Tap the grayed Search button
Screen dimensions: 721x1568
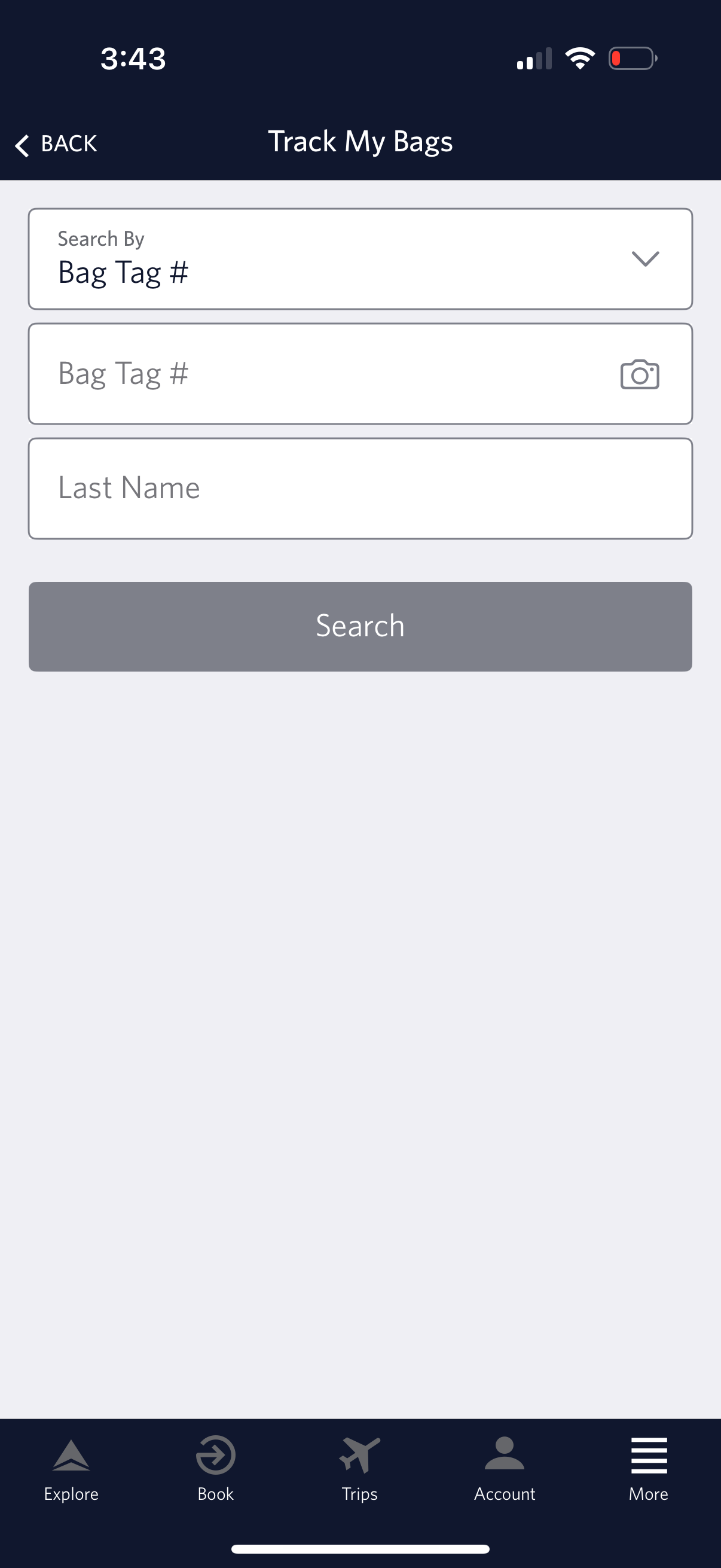click(x=360, y=625)
